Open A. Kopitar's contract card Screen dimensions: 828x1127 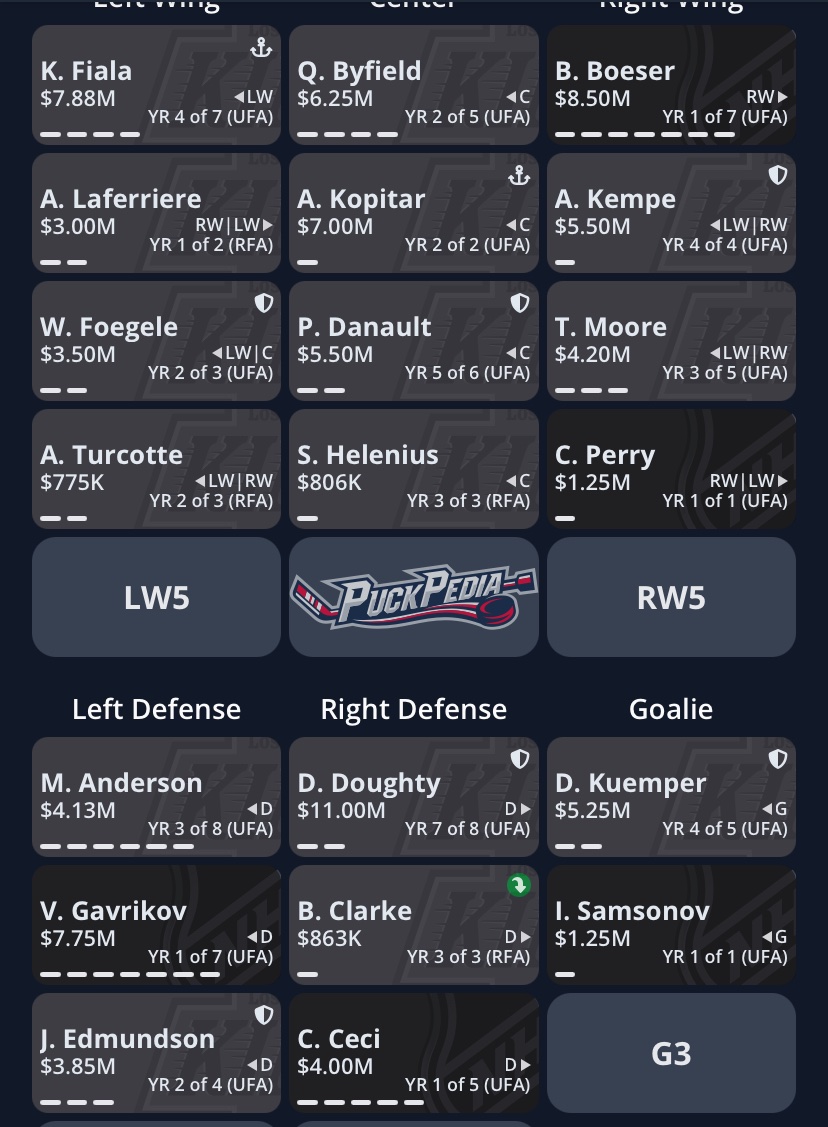click(413, 213)
